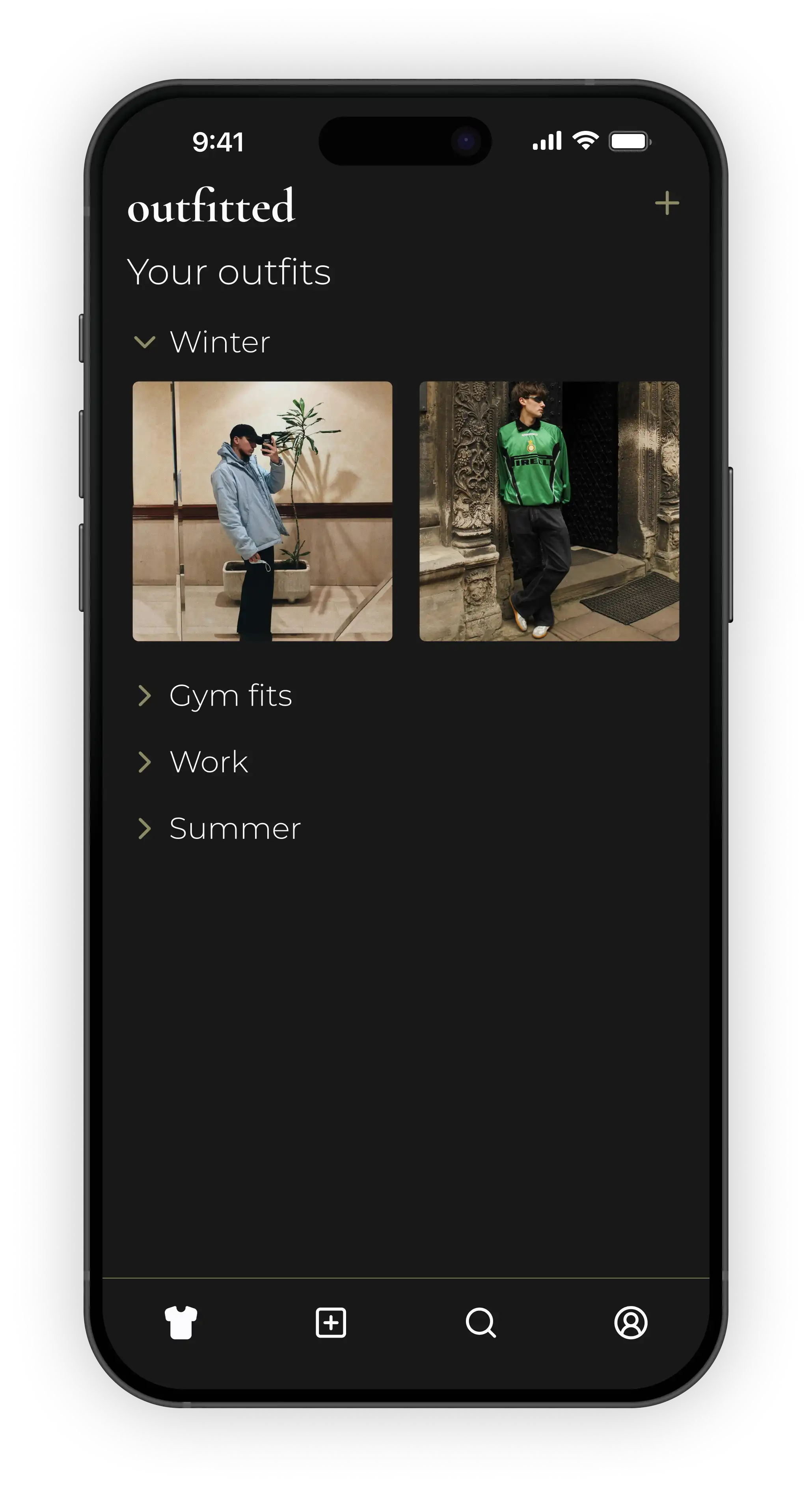The image size is (812, 1487).
Task: Open the green jersey outfit
Action: (549, 511)
